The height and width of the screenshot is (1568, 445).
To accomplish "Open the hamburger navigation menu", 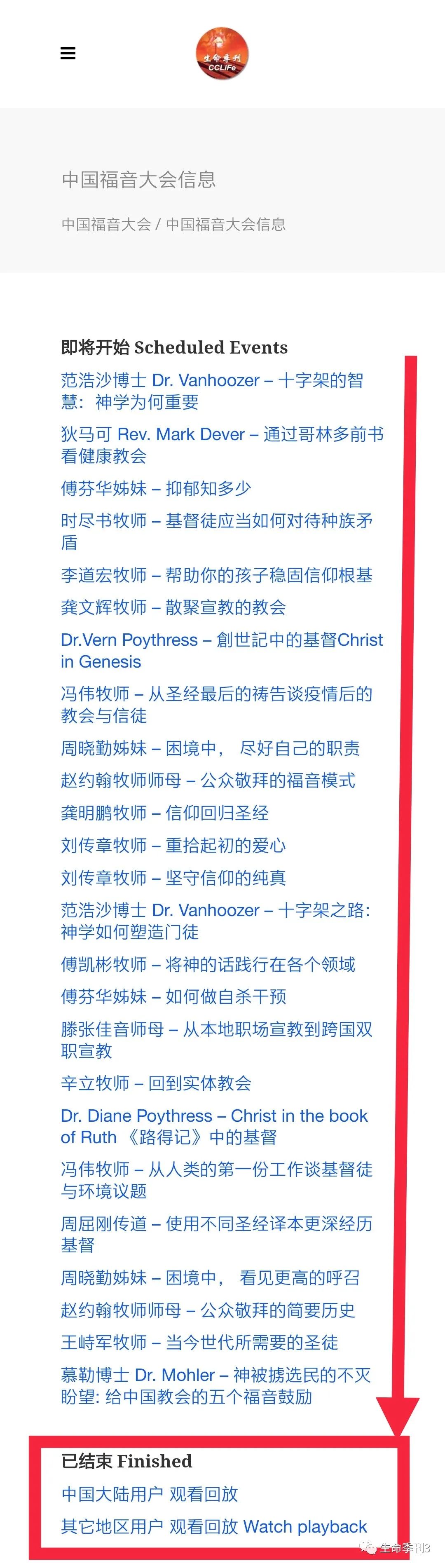I will (68, 54).
